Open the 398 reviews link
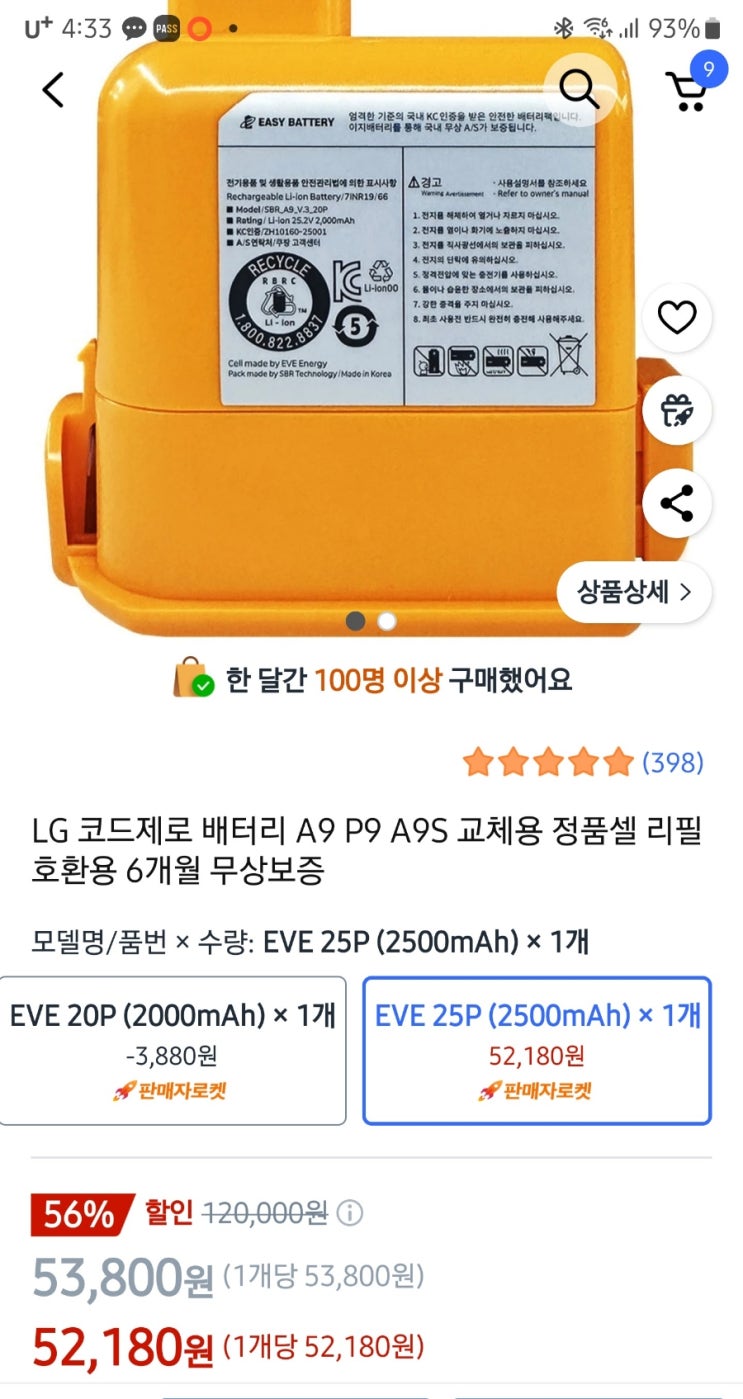 click(x=672, y=763)
